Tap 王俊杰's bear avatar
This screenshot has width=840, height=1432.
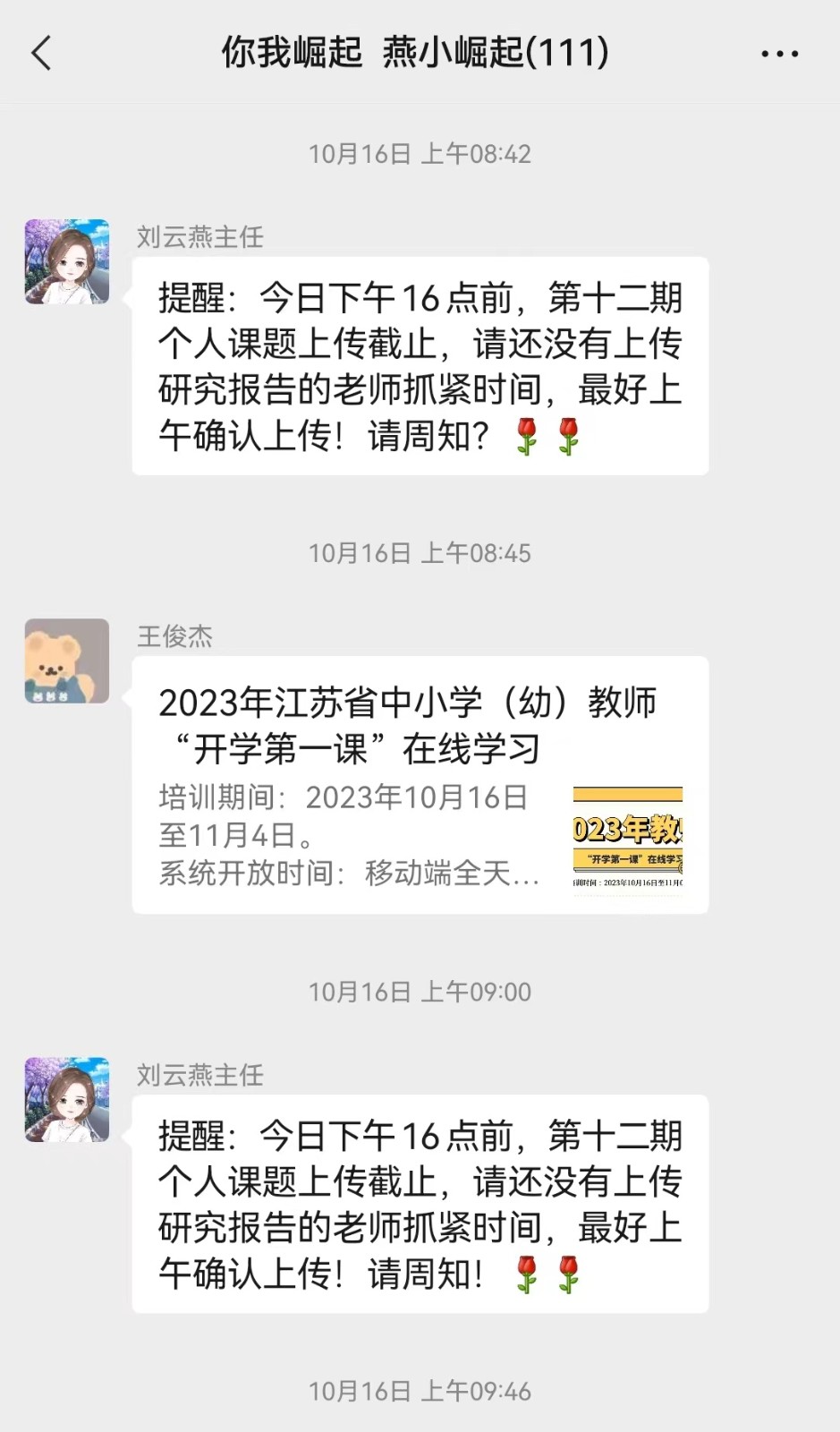67,661
